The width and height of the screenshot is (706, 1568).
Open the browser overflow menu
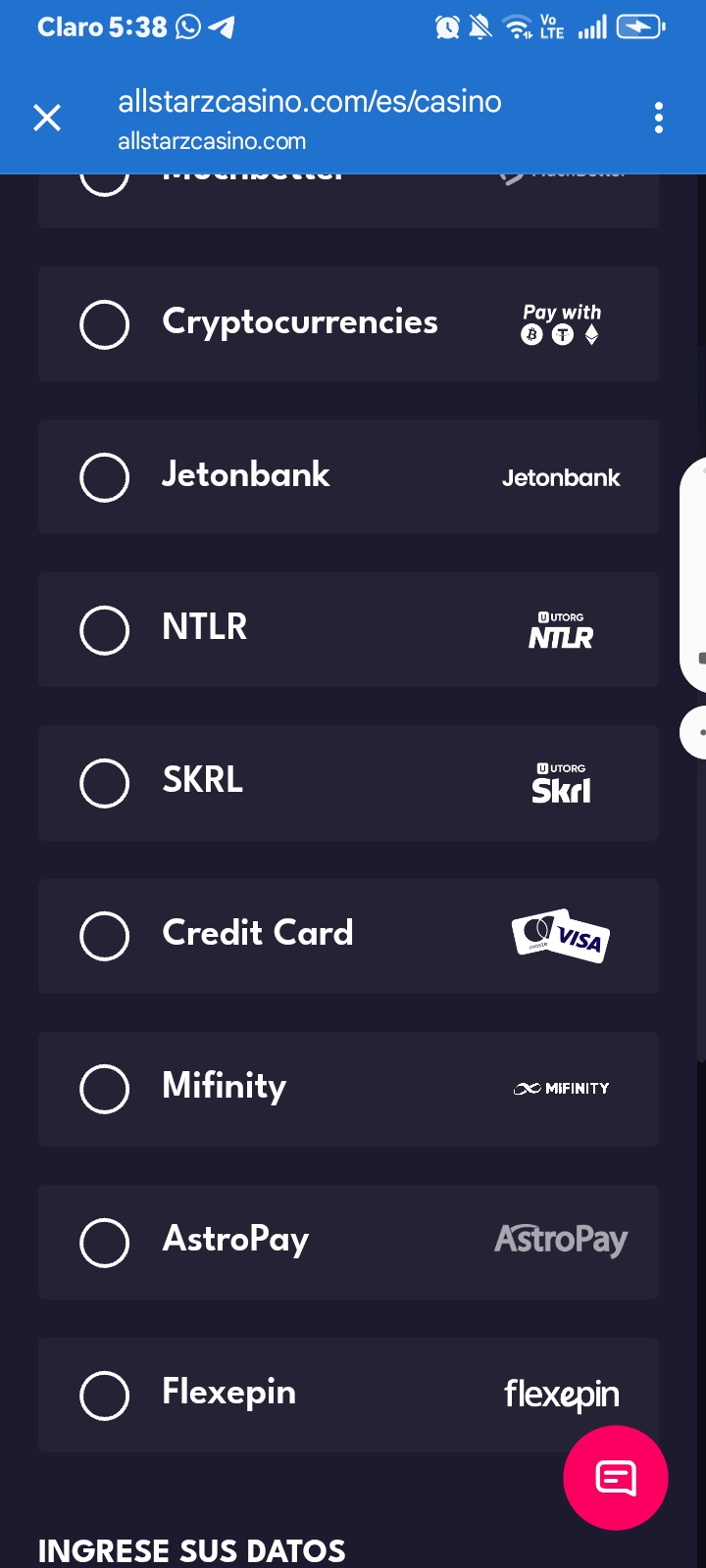(659, 118)
